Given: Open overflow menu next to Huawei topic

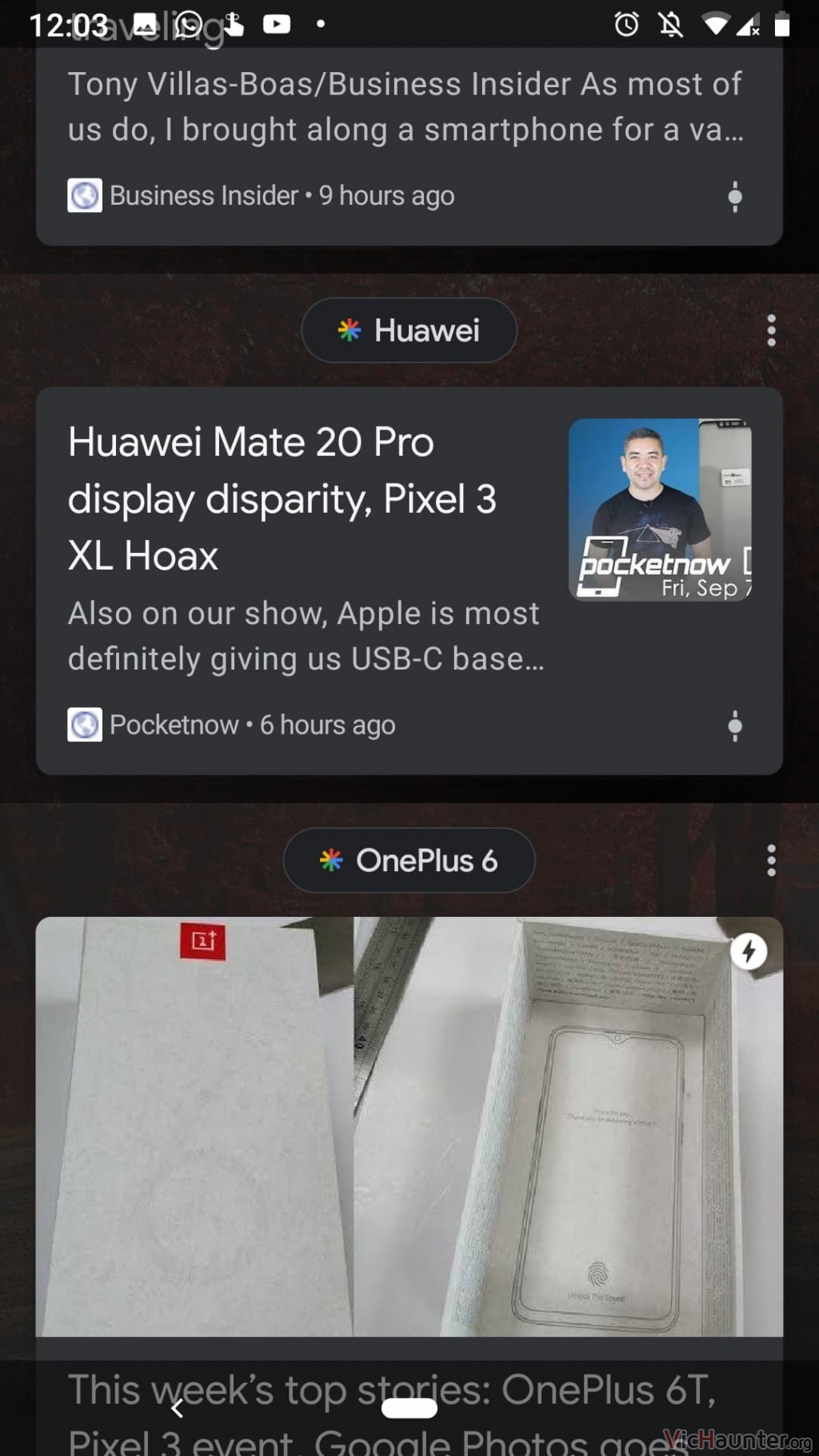Looking at the screenshot, I should point(771,330).
